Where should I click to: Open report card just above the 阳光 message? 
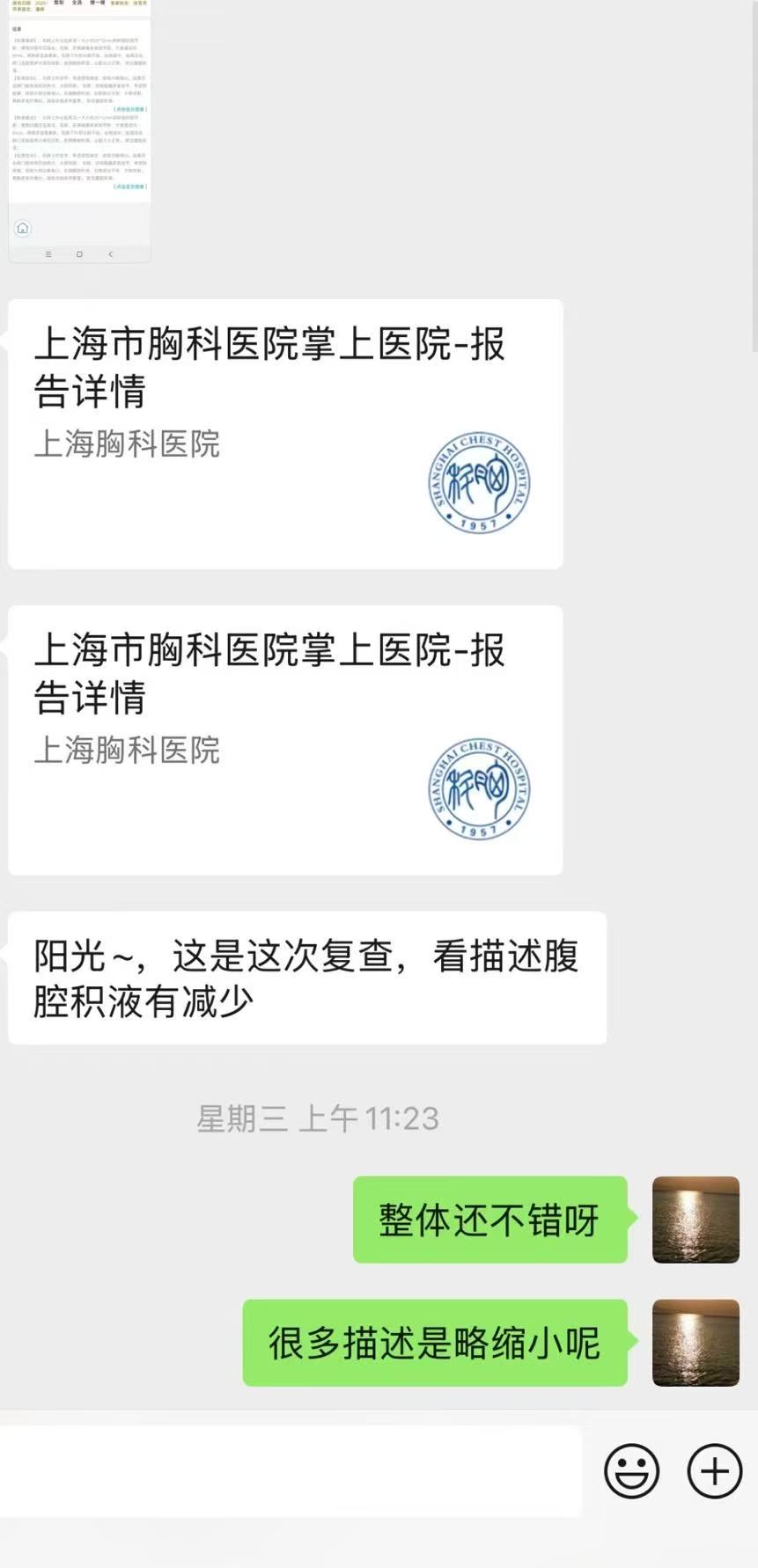click(x=285, y=740)
